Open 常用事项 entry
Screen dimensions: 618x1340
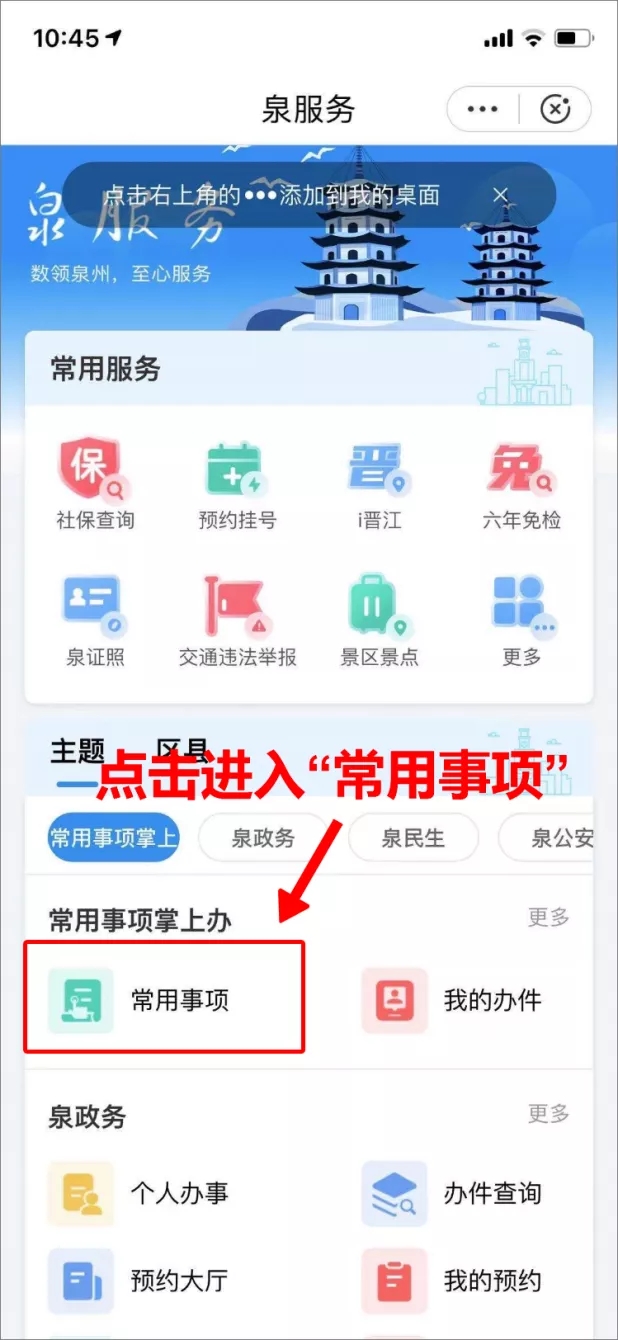pos(165,998)
